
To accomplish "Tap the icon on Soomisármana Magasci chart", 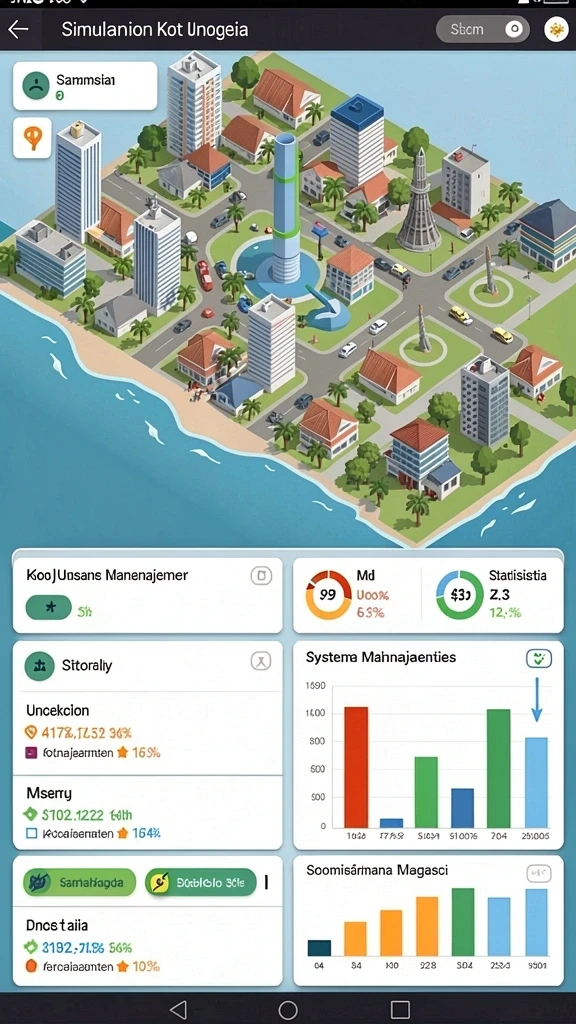I will [x=539, y=872].
